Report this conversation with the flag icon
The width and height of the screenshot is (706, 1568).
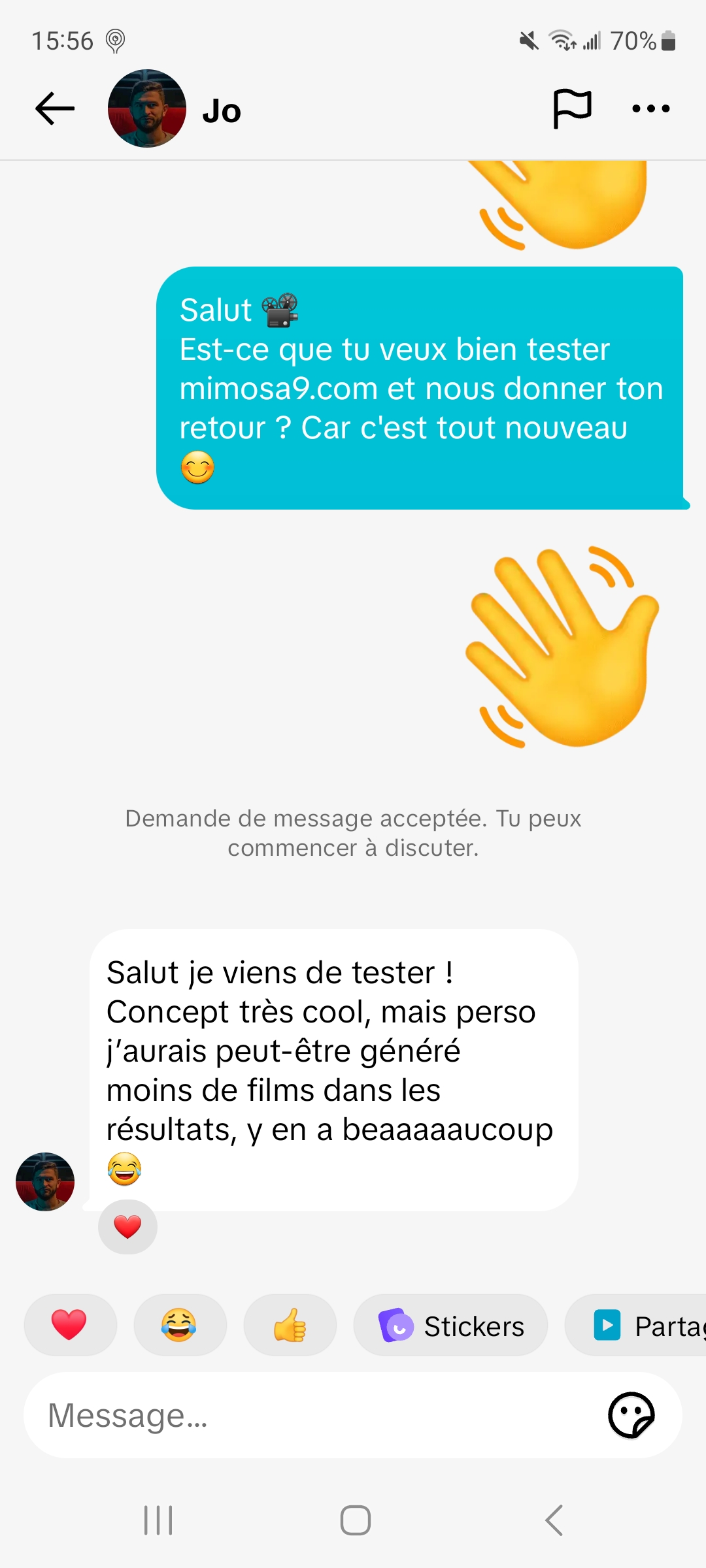tap(572, 108)
